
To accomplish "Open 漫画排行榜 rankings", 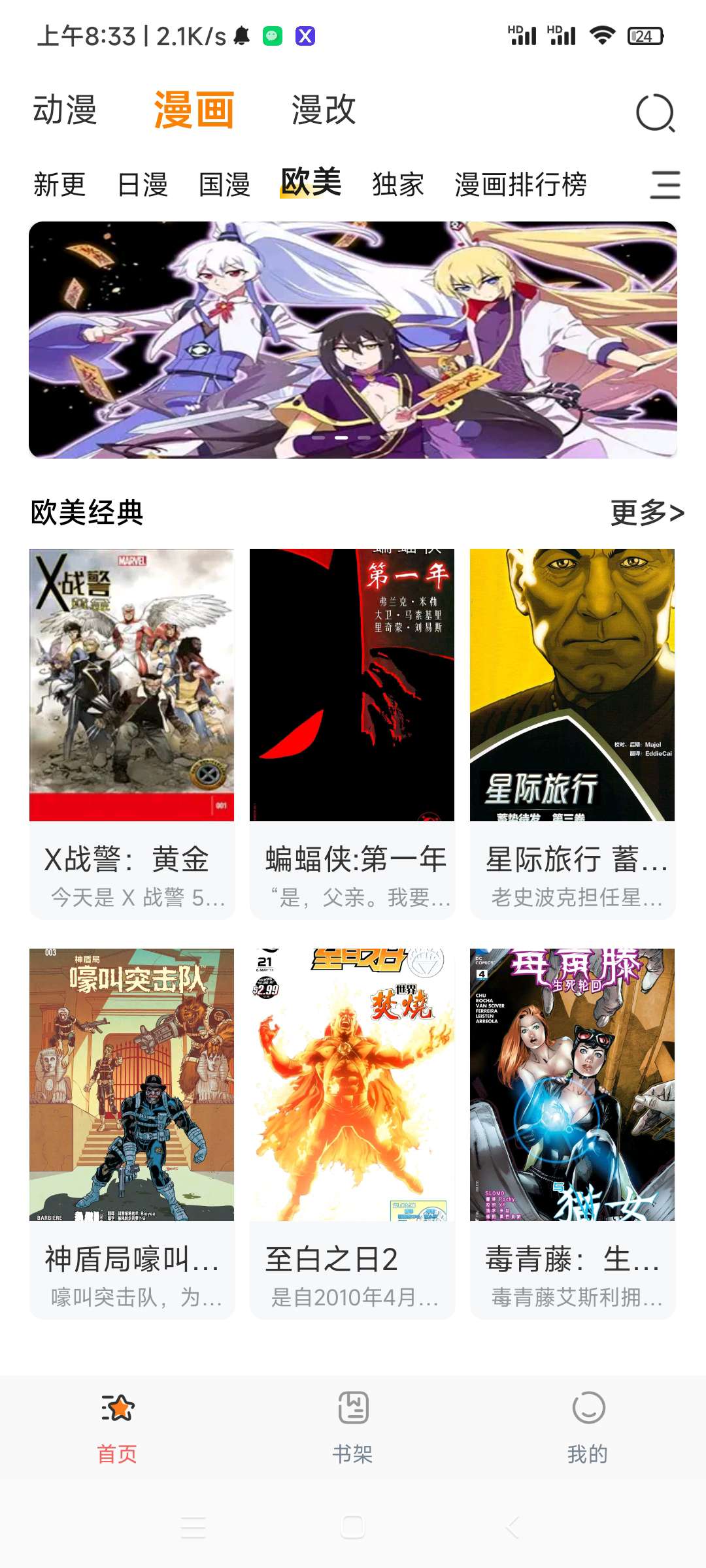I will [521, 185].
